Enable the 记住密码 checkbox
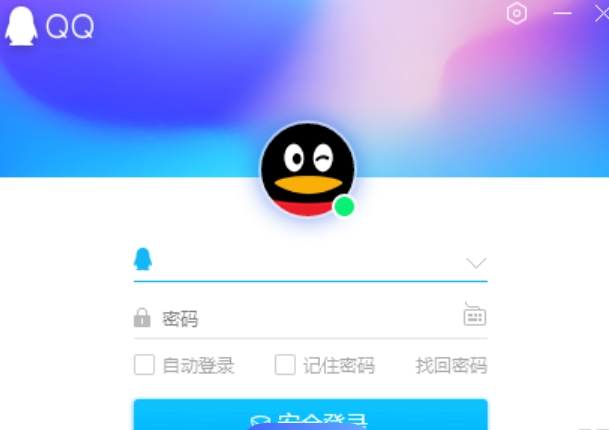Image resolution: width=609 pixels, height=430 pixels. tap(286, 365)
